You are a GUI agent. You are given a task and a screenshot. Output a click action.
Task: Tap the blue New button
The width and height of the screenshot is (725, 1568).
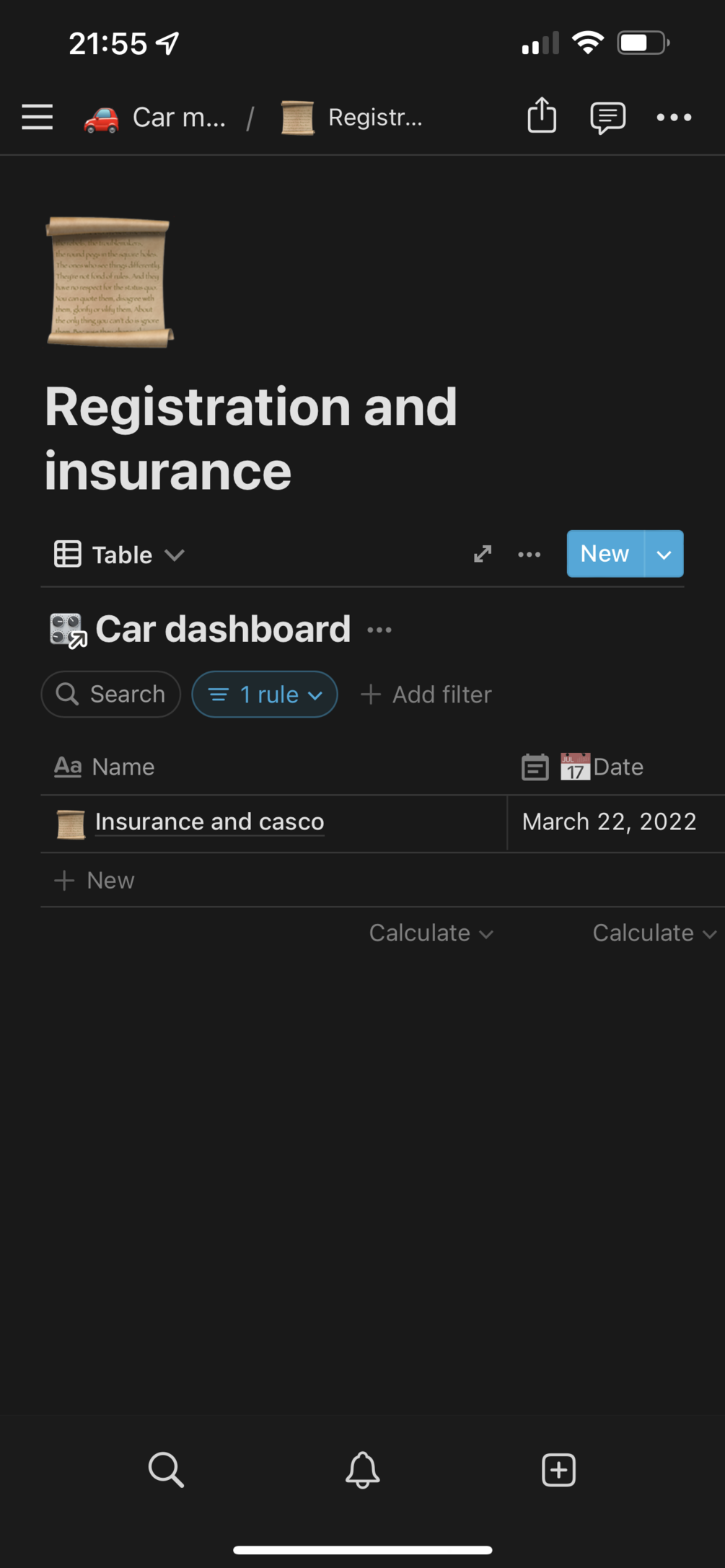[x=605, y=554]
